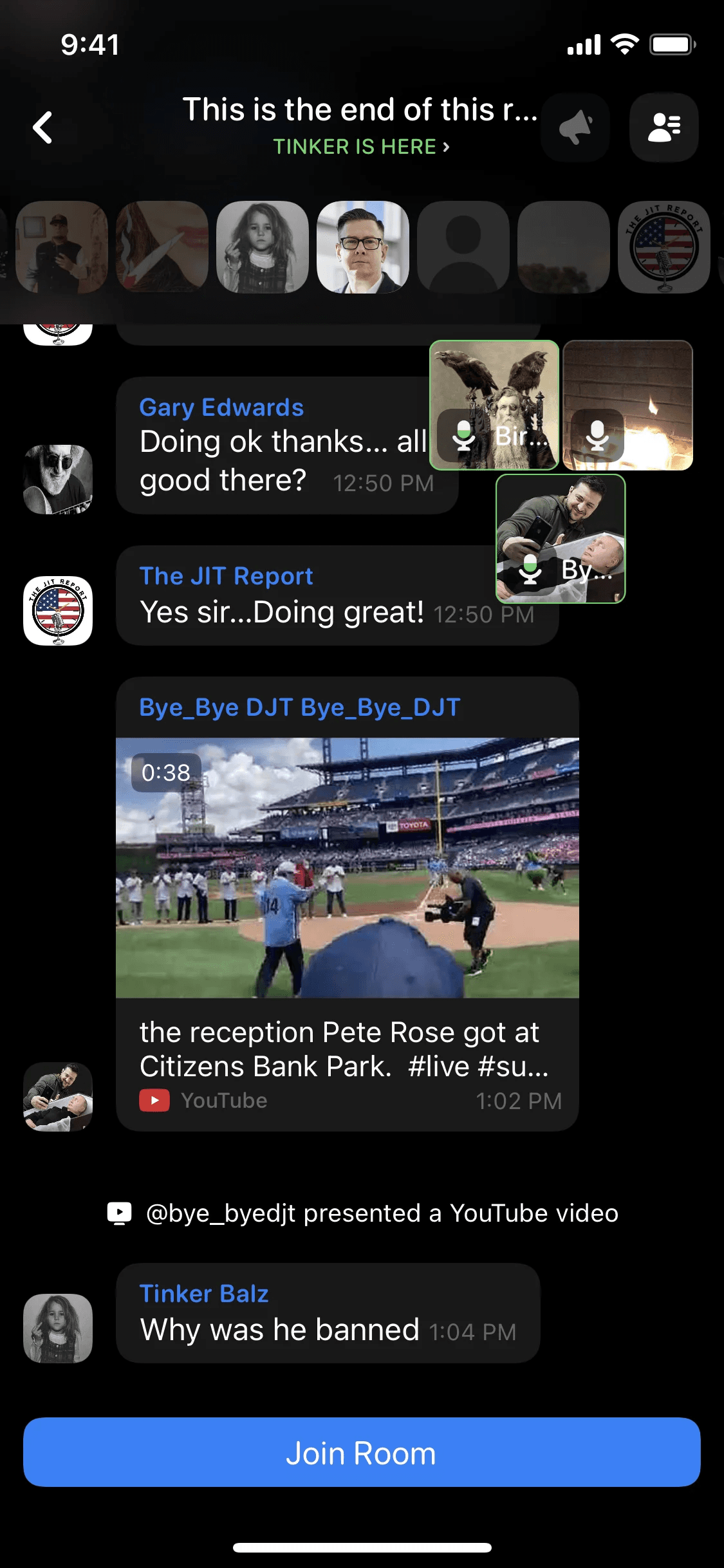This screenshot has height=1568, width=724.
Task: Tap the blank placeholder avatar in top row
Action: point(463,247)
